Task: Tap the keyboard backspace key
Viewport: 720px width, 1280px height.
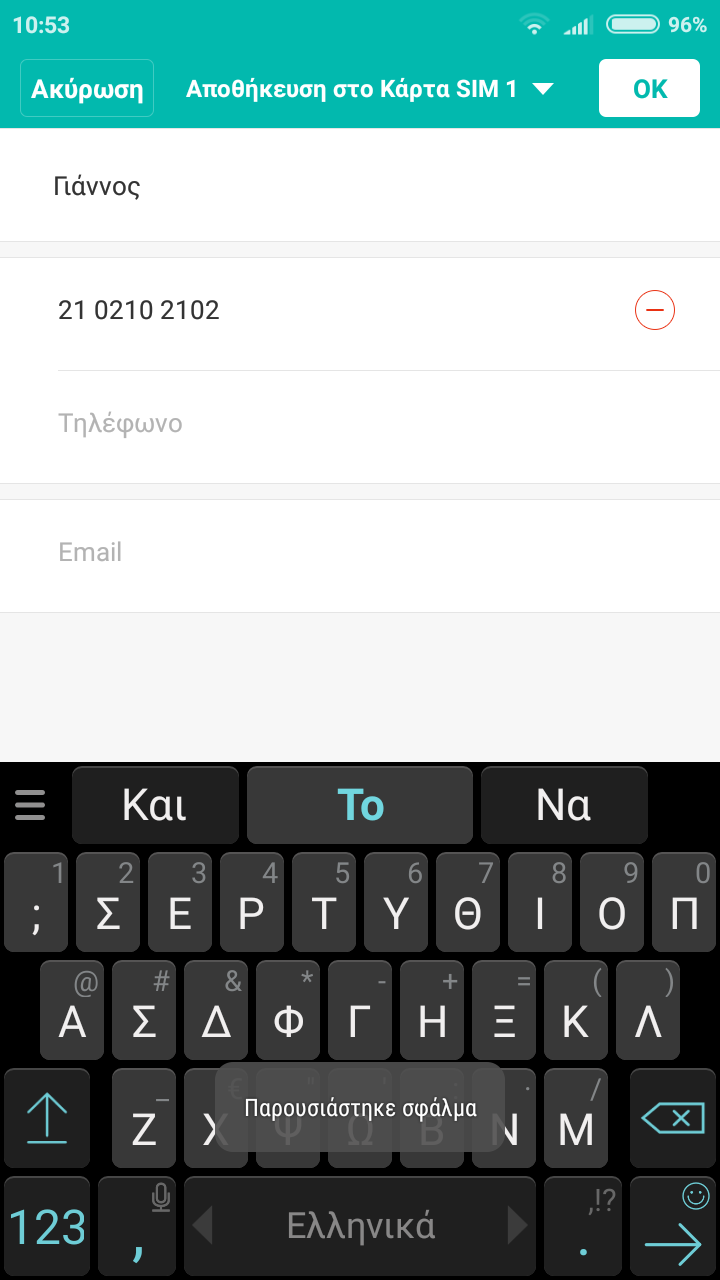Action: pos(673,1119)
